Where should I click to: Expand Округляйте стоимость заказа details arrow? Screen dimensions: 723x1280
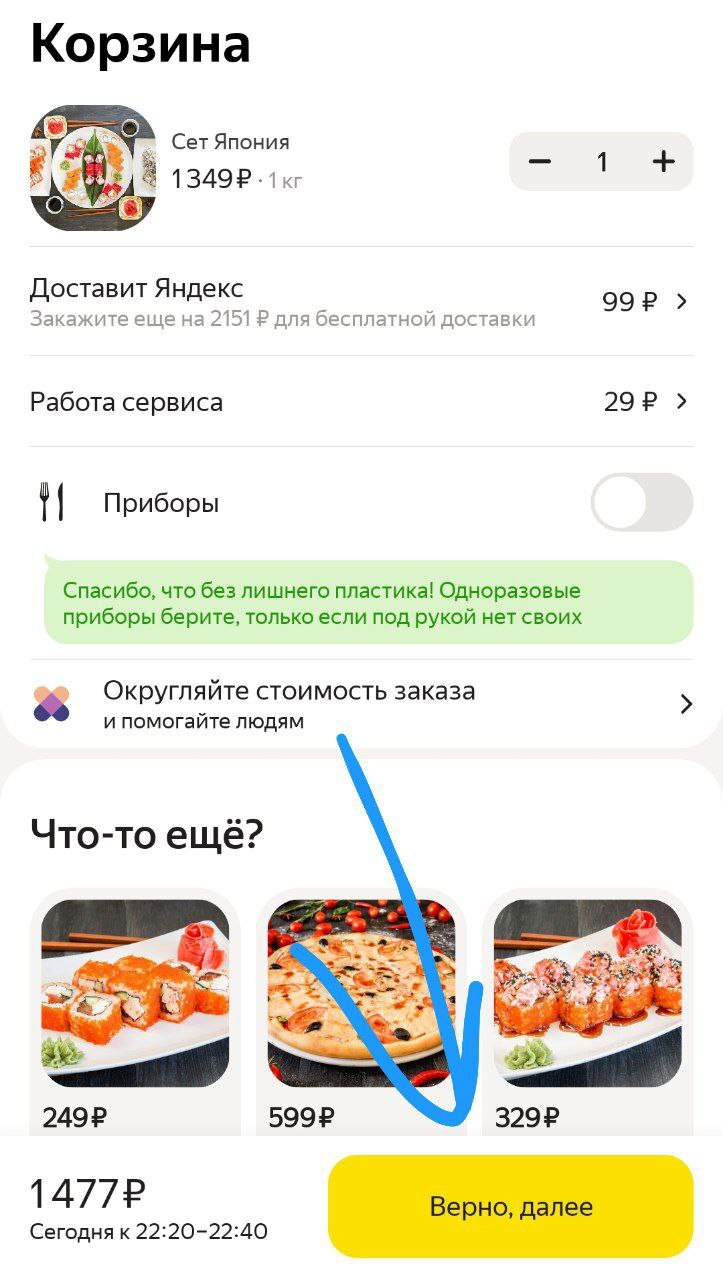686,703
